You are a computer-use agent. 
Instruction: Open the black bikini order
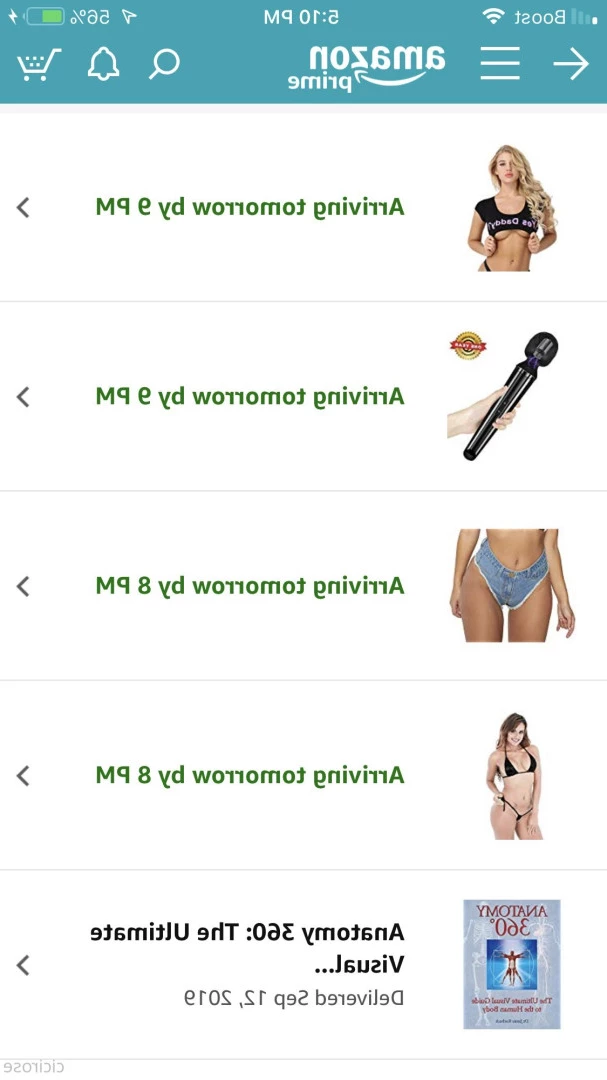click(303, 776)
